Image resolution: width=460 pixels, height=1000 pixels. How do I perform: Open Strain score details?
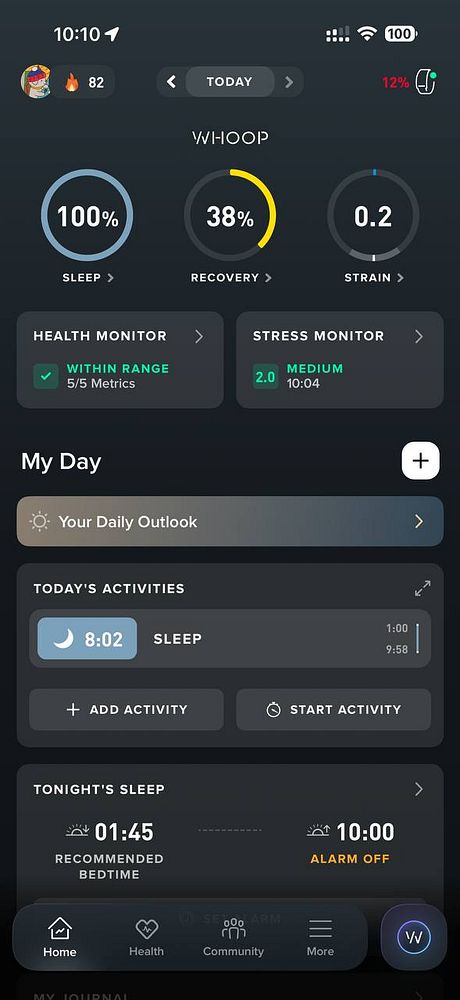click(373, 226)
